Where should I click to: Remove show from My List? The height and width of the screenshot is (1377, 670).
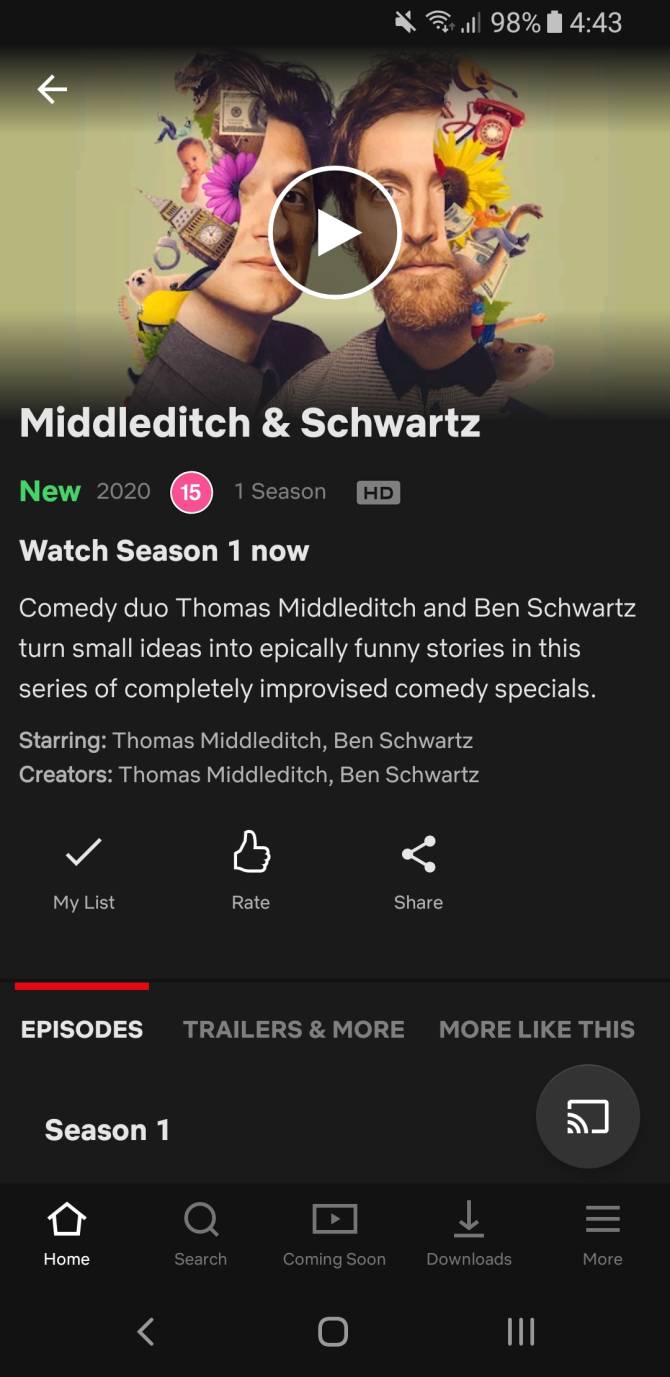pyautogui.click(x=84, y=872)
